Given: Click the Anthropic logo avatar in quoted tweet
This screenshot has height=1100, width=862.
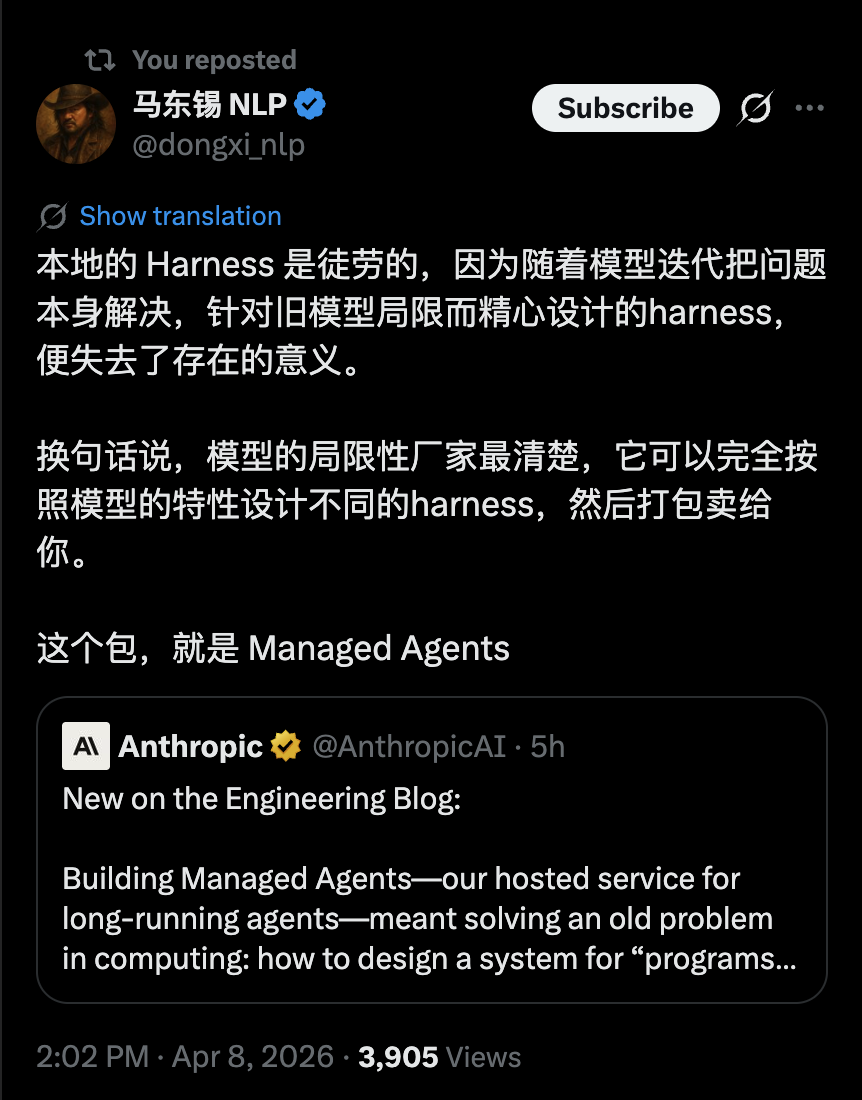Looking at the screenshot, I should click(85, 745).
